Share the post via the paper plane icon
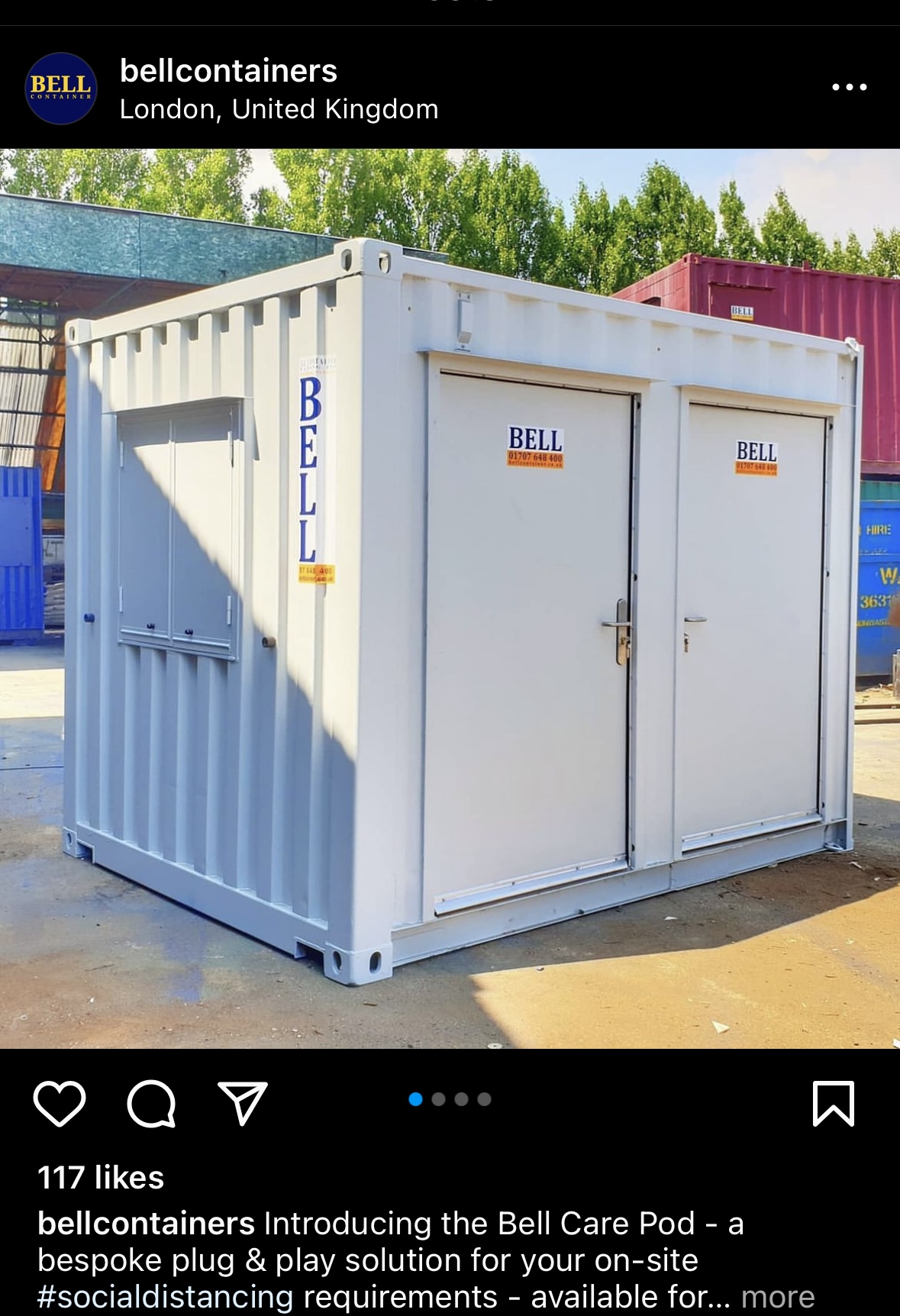The image size is (900, 1316). [243, 1103]
